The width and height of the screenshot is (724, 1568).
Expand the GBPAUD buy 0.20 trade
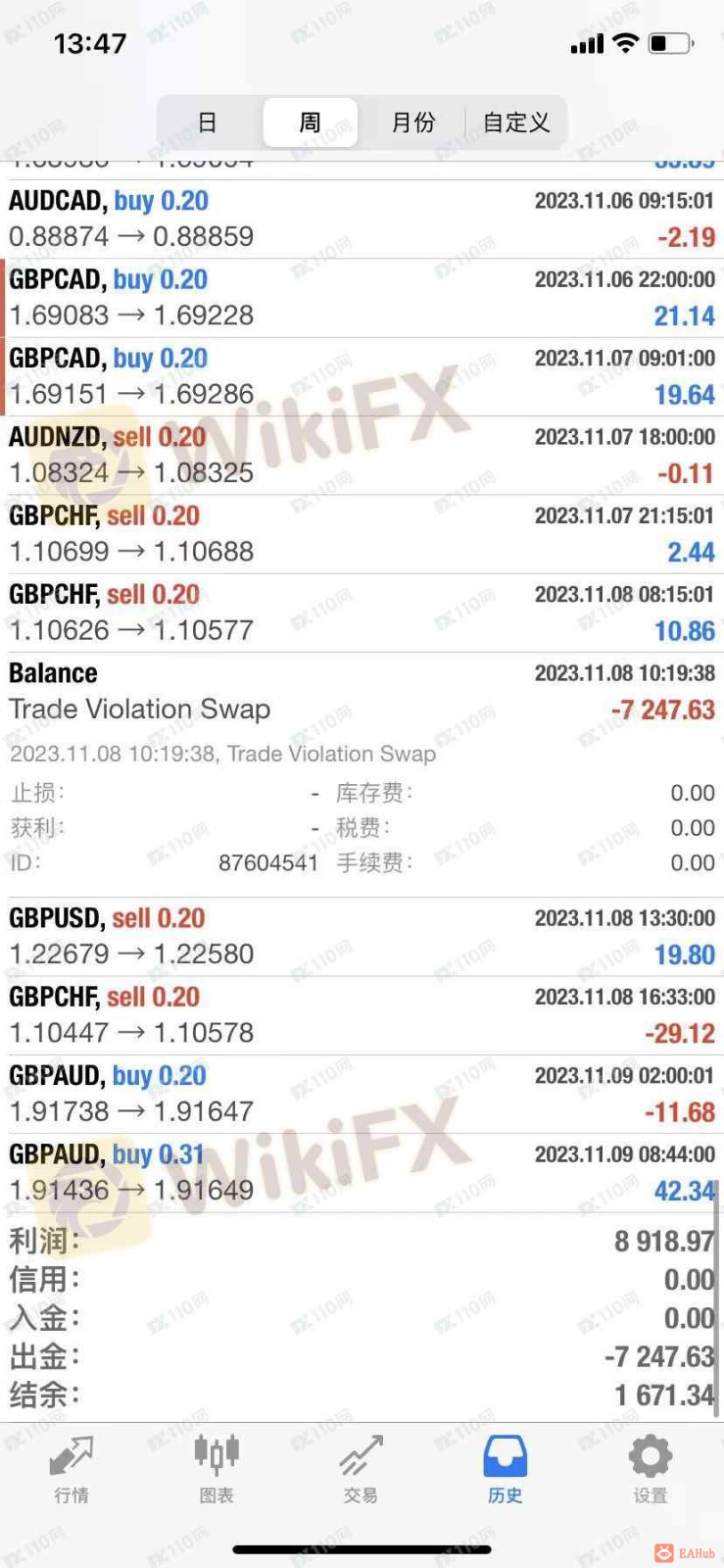pyautogui.click(x=362, y=1094)
